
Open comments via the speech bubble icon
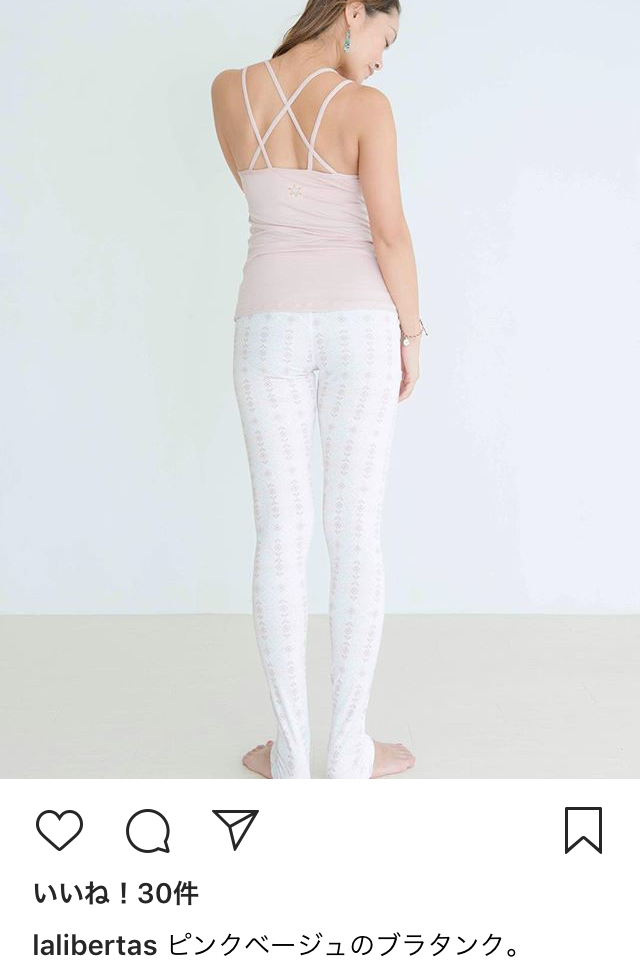(x=148, y=830)
